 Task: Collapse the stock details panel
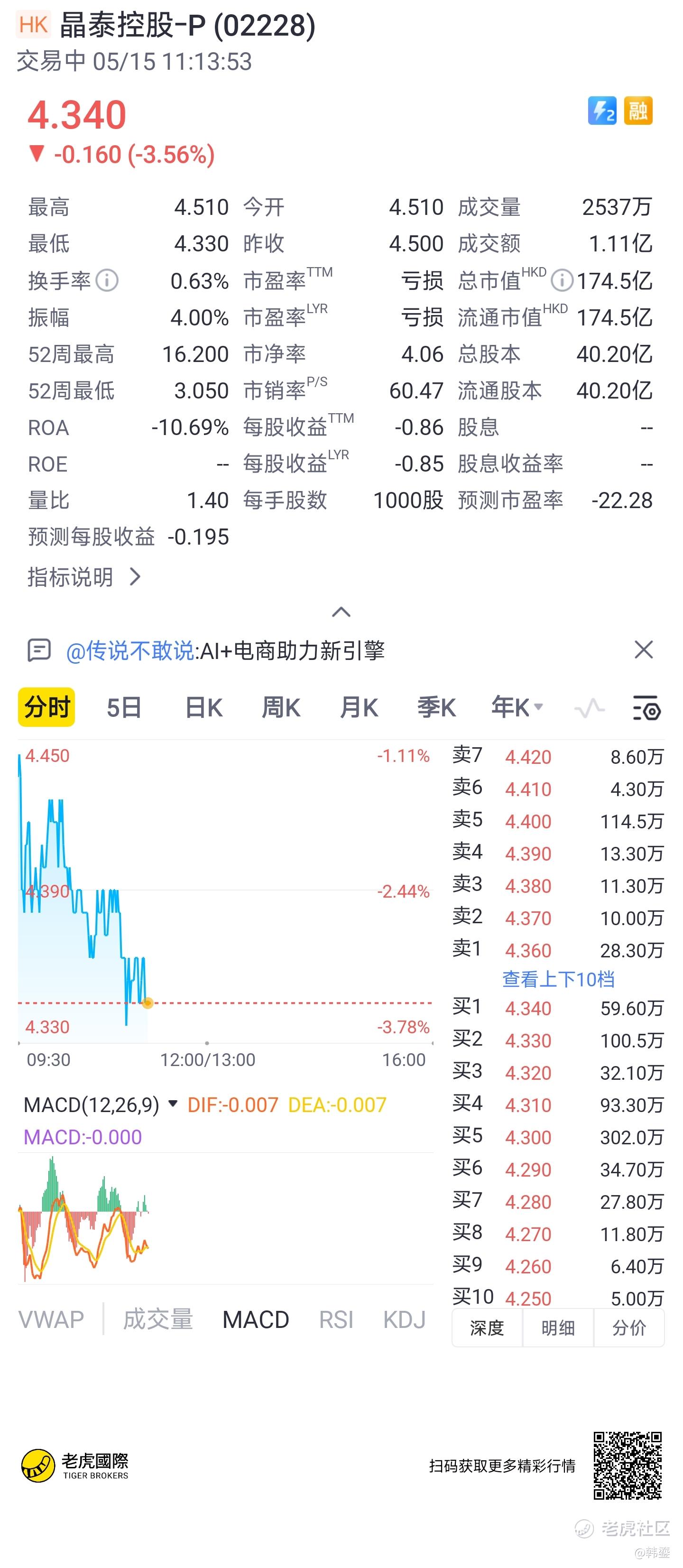[341, 612]
